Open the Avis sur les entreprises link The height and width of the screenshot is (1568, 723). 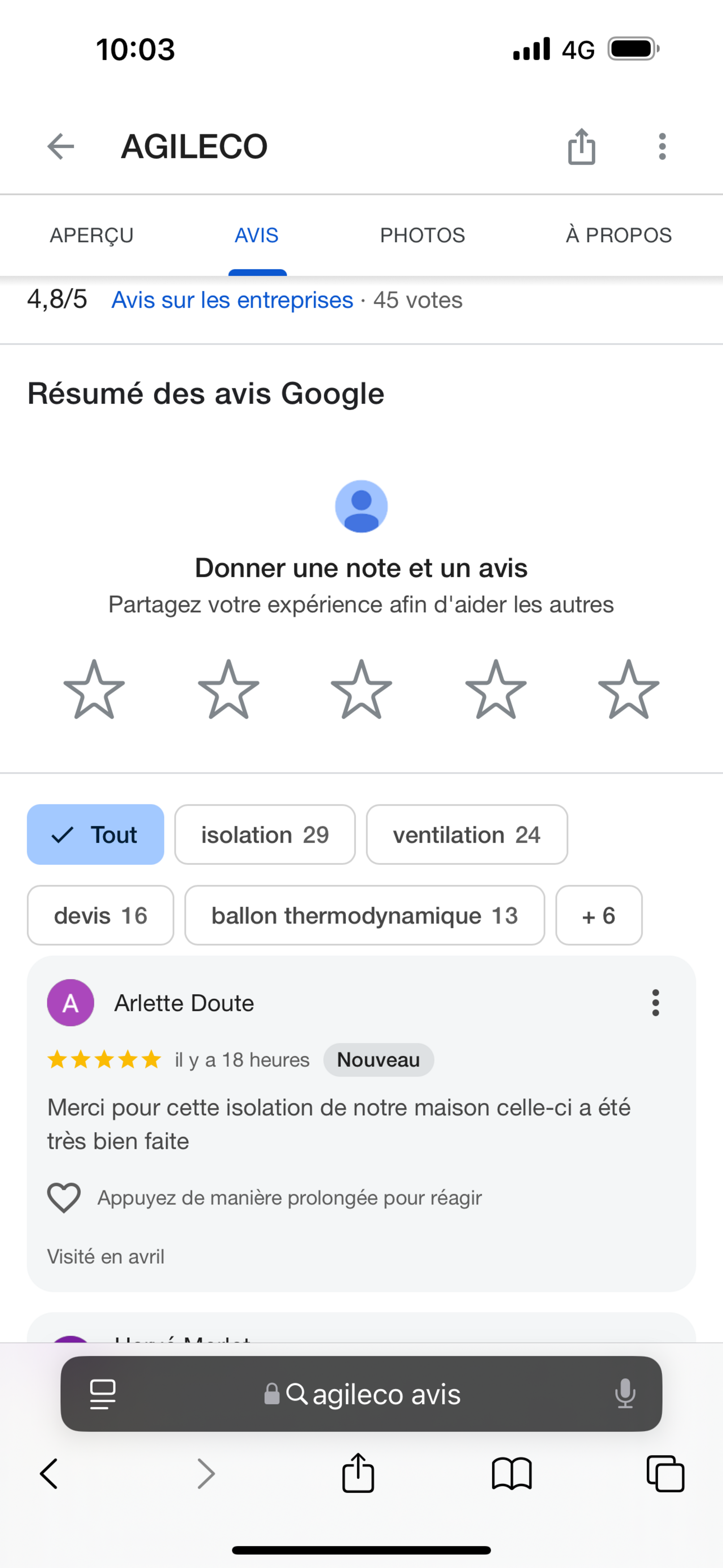232,300
